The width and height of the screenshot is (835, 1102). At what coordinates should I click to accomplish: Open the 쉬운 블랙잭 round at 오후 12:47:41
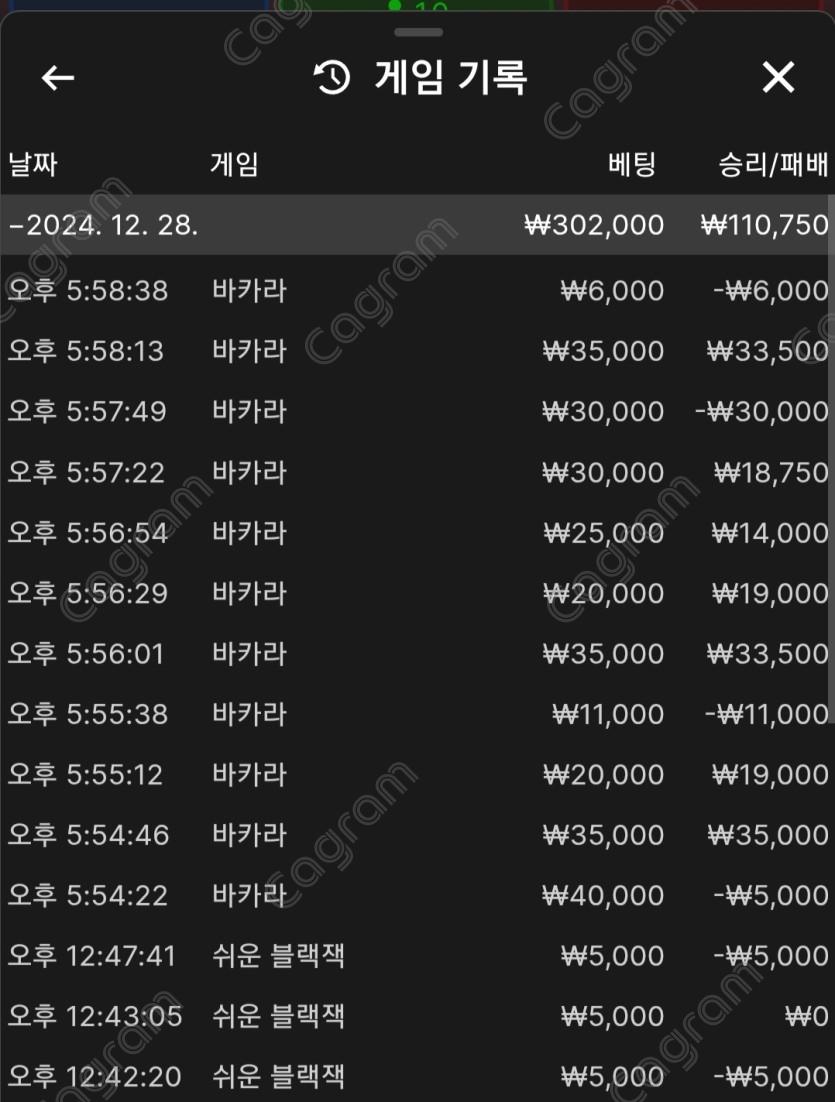tap(417, 956)
